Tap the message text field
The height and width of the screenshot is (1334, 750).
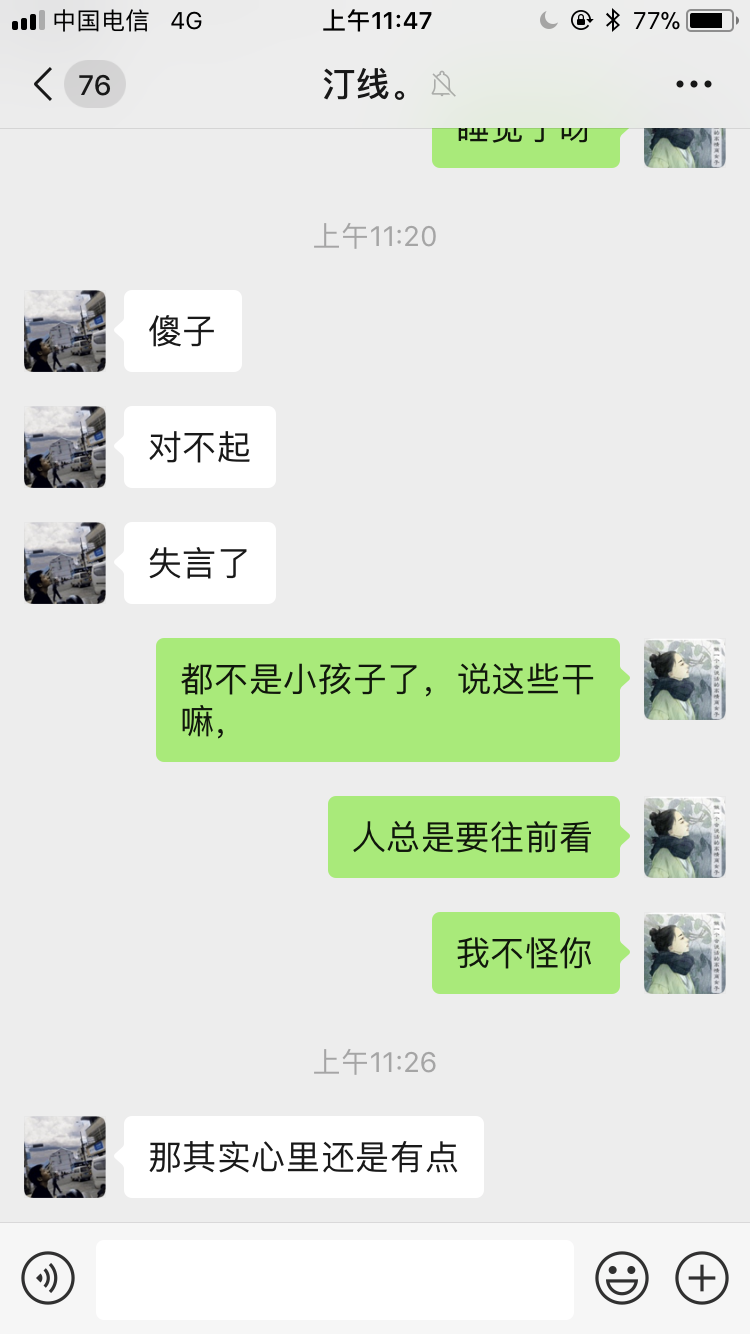335,1279
